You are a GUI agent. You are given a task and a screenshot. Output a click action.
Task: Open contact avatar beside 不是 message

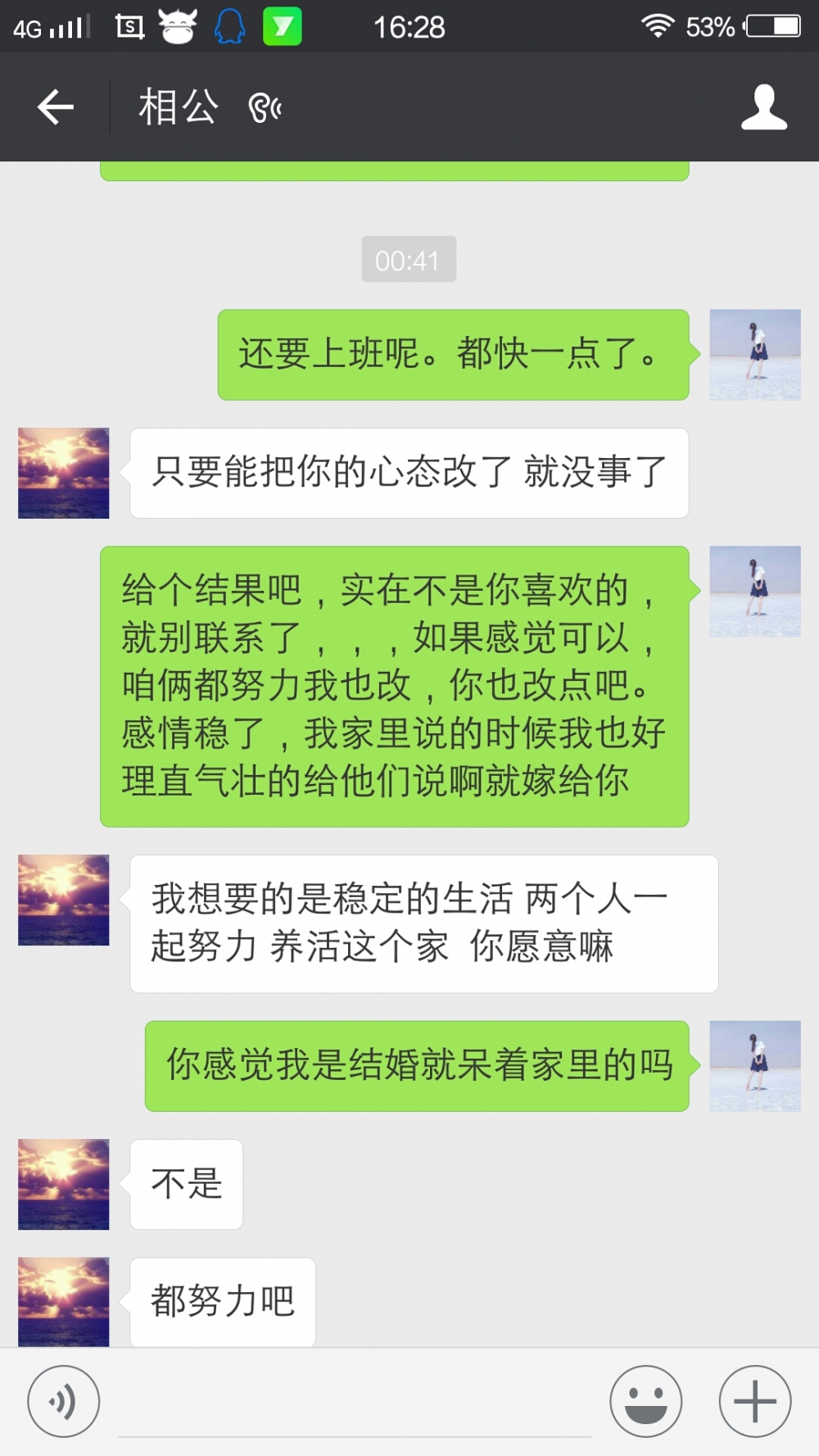pos(64,1184)
